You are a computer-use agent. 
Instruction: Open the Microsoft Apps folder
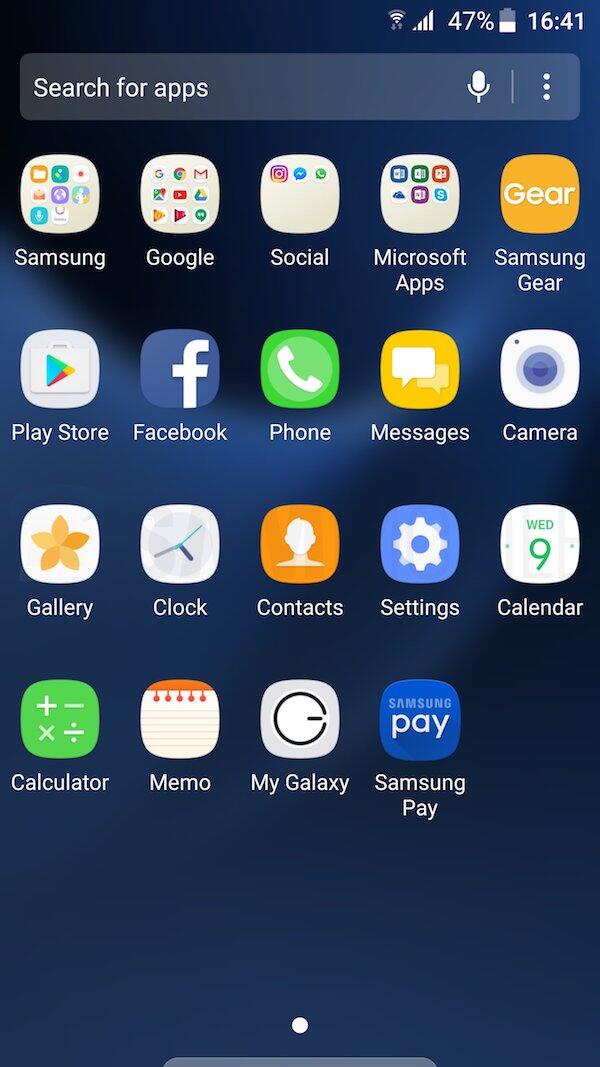pyautogui.click(x=420, y=194)
